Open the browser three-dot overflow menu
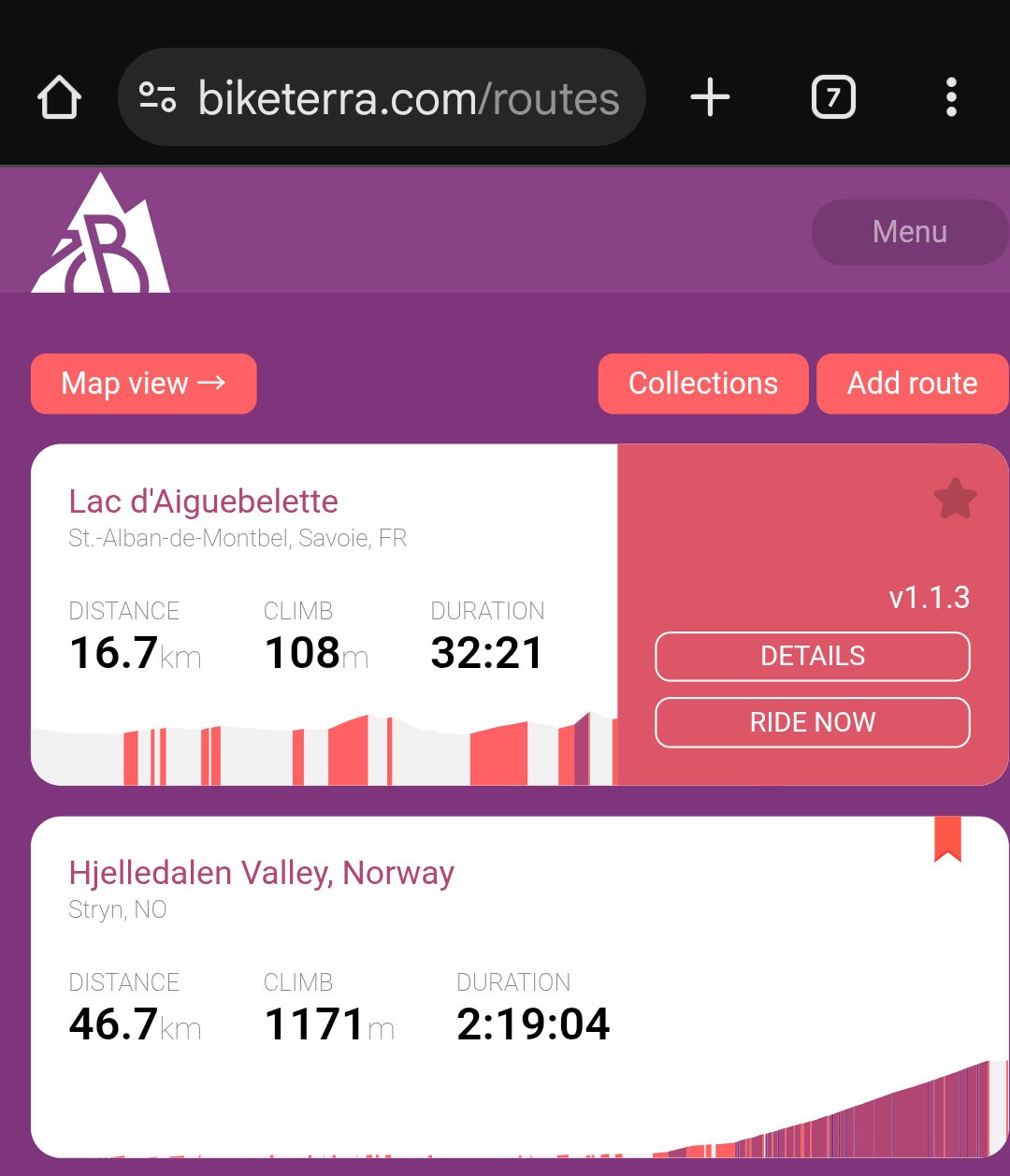This screenshot has width=1010, height=1176. click(x=951, y=96)
